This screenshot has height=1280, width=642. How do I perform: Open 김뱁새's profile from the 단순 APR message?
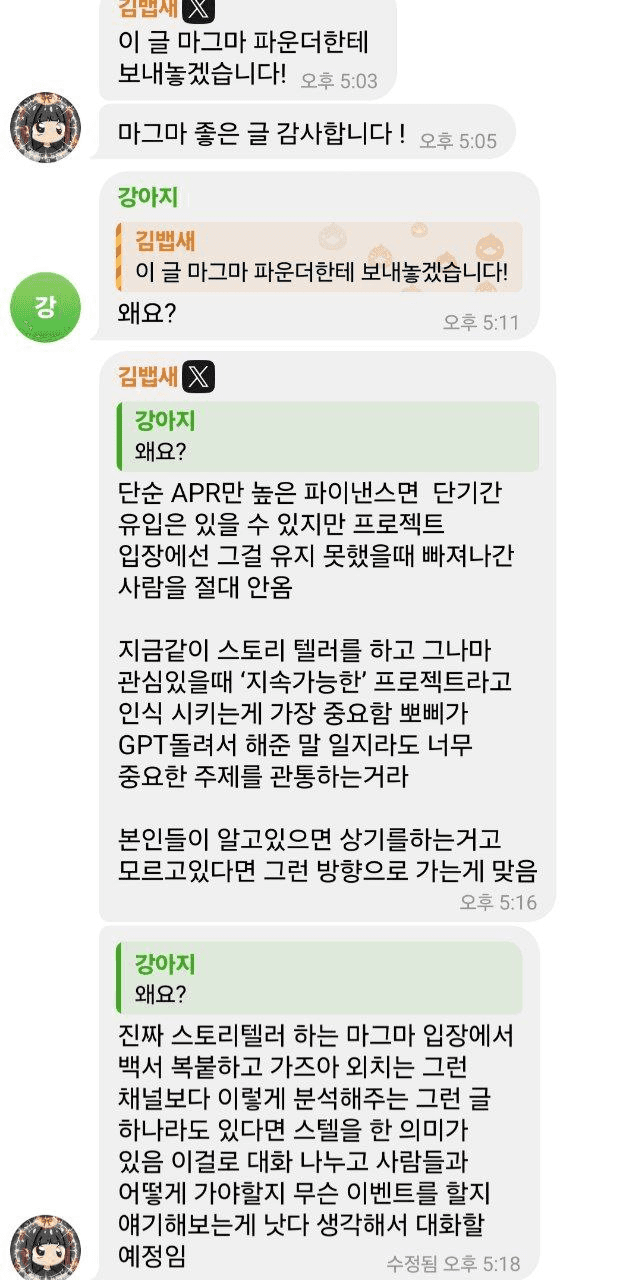coord(146,377)
